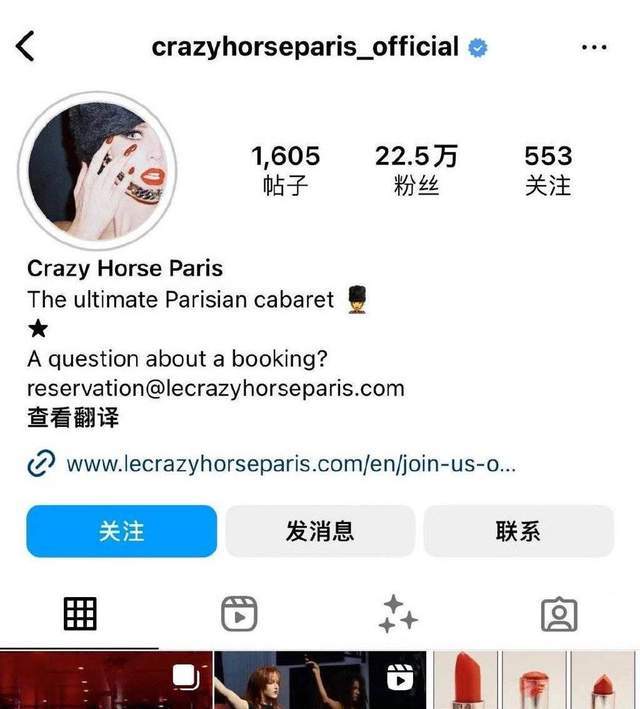The width and height of the screenshot is (640, 709).
Task: Open the 22.5万 followers list
Action: (416, 169)
